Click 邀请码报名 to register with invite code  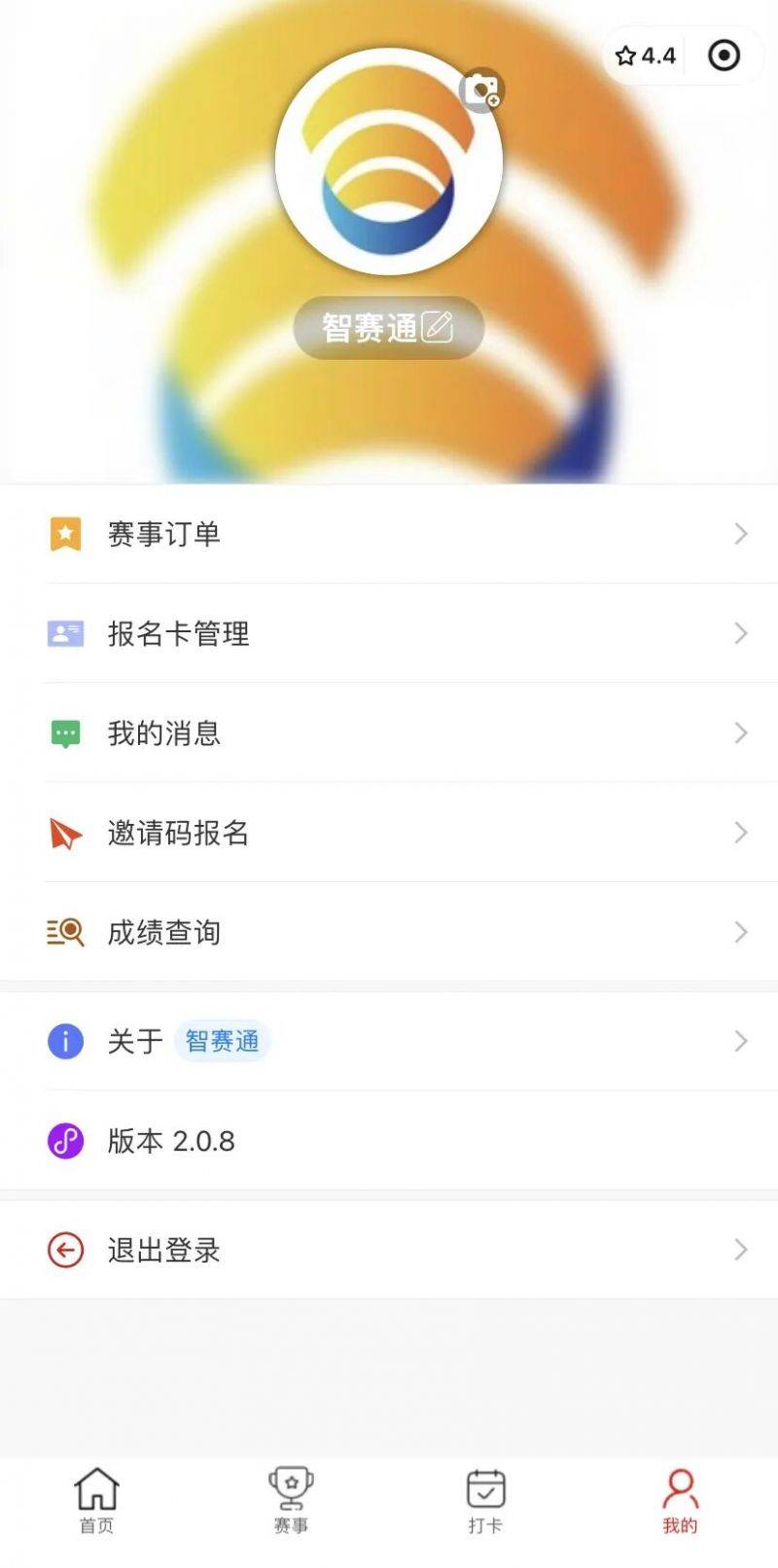coord(179,833)
